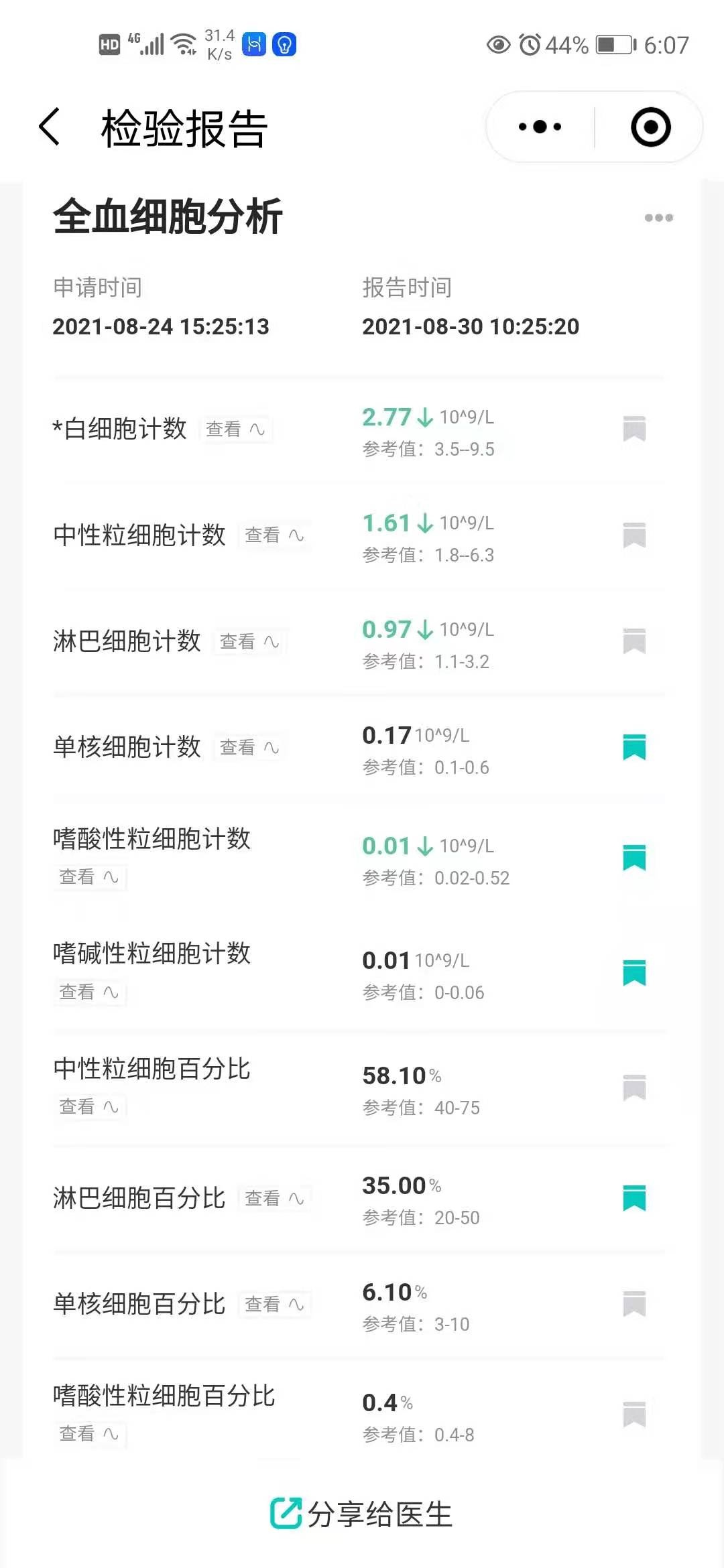Tap 查看 under 嗜酸性粒细胞计数
This screenshot has width=724, height=1568.
point(89,876)
